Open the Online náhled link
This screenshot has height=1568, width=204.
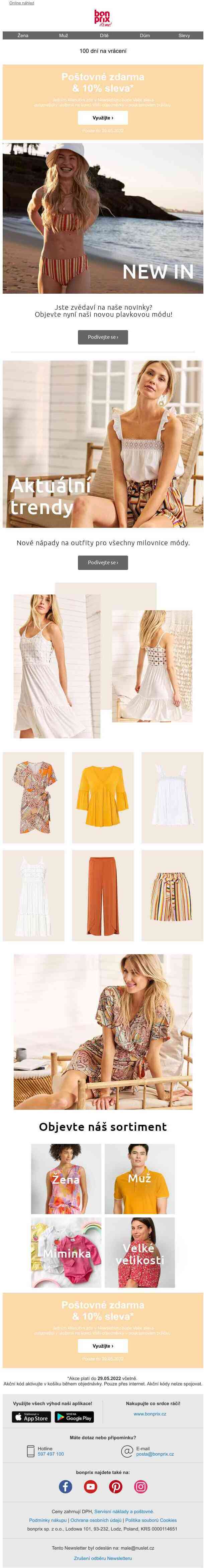(21, 3)
